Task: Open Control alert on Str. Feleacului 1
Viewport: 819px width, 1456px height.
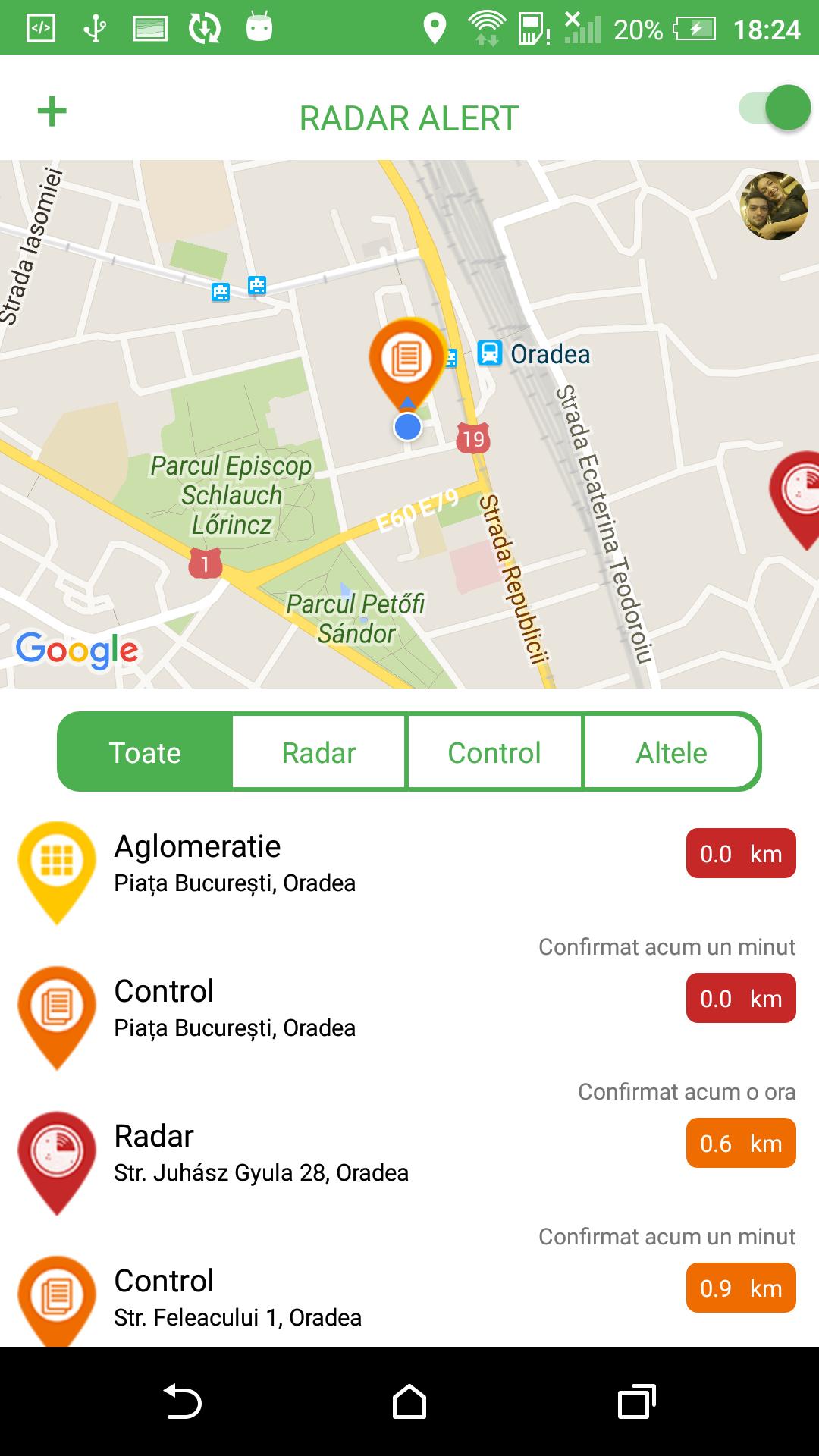Action: [x=303, y=1298]
